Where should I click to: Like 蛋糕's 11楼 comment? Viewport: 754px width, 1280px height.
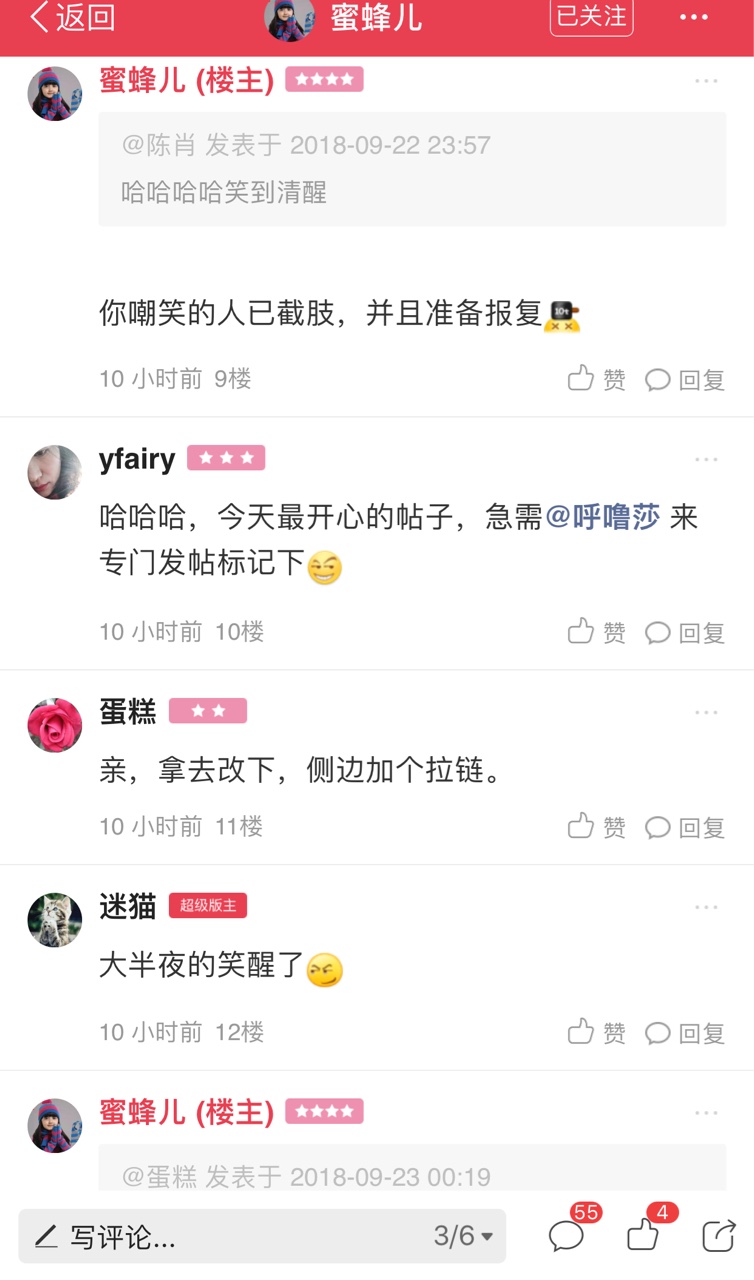click(x=597, y=827)
